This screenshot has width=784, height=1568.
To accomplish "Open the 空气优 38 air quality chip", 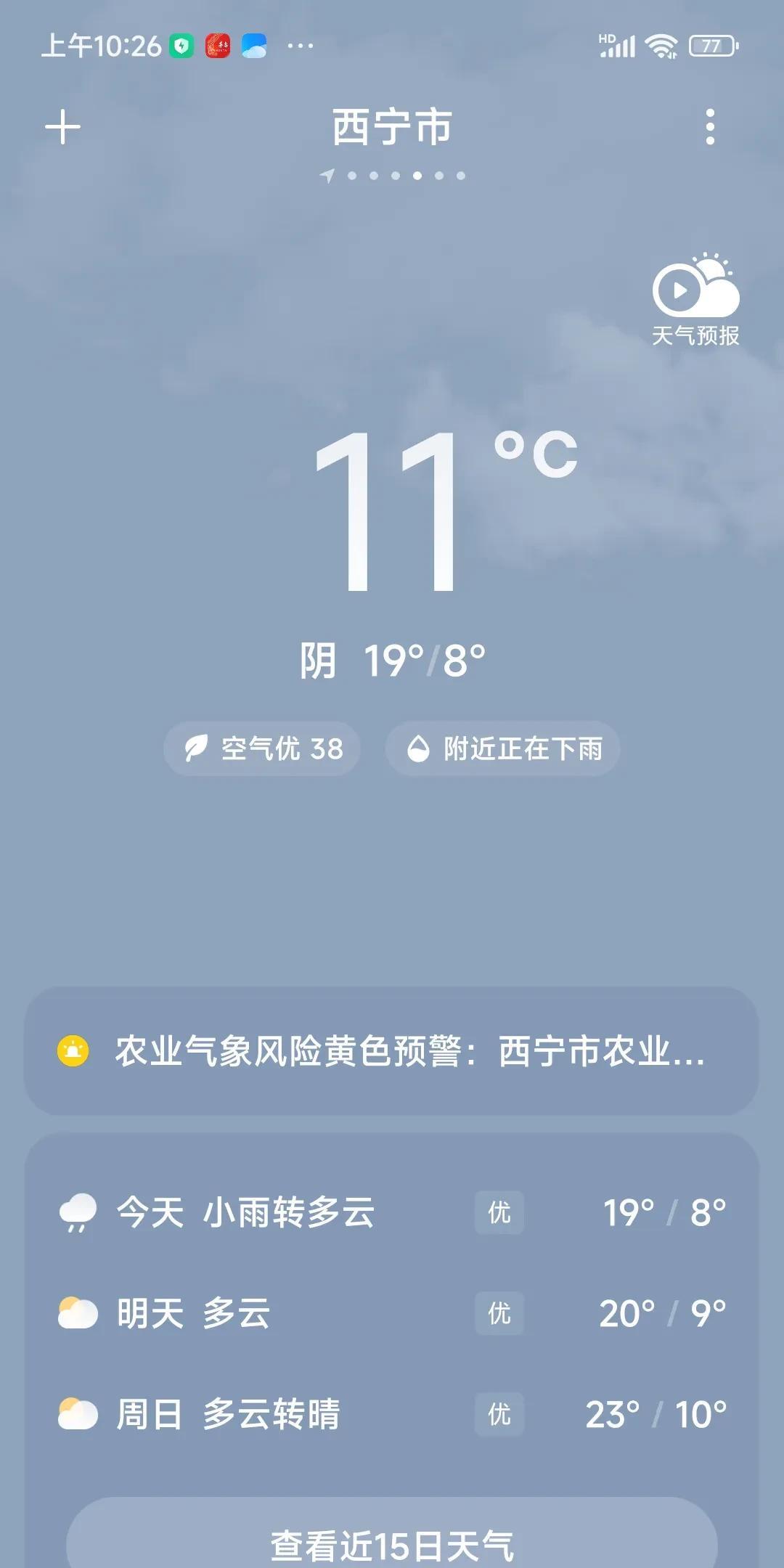I will click(x=262, y=748).
